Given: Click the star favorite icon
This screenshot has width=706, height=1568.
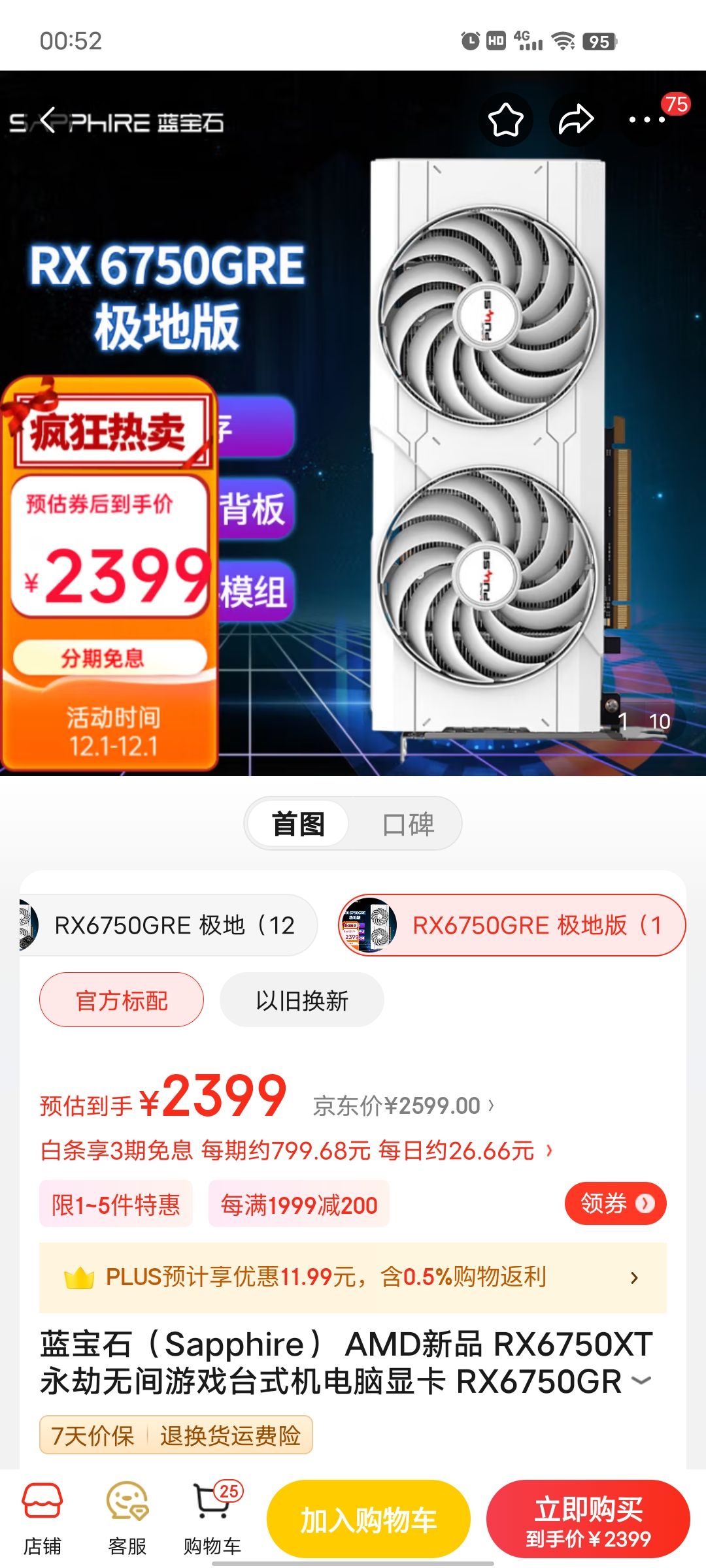Looking at the screenshot, I should (x=507, y=120).
